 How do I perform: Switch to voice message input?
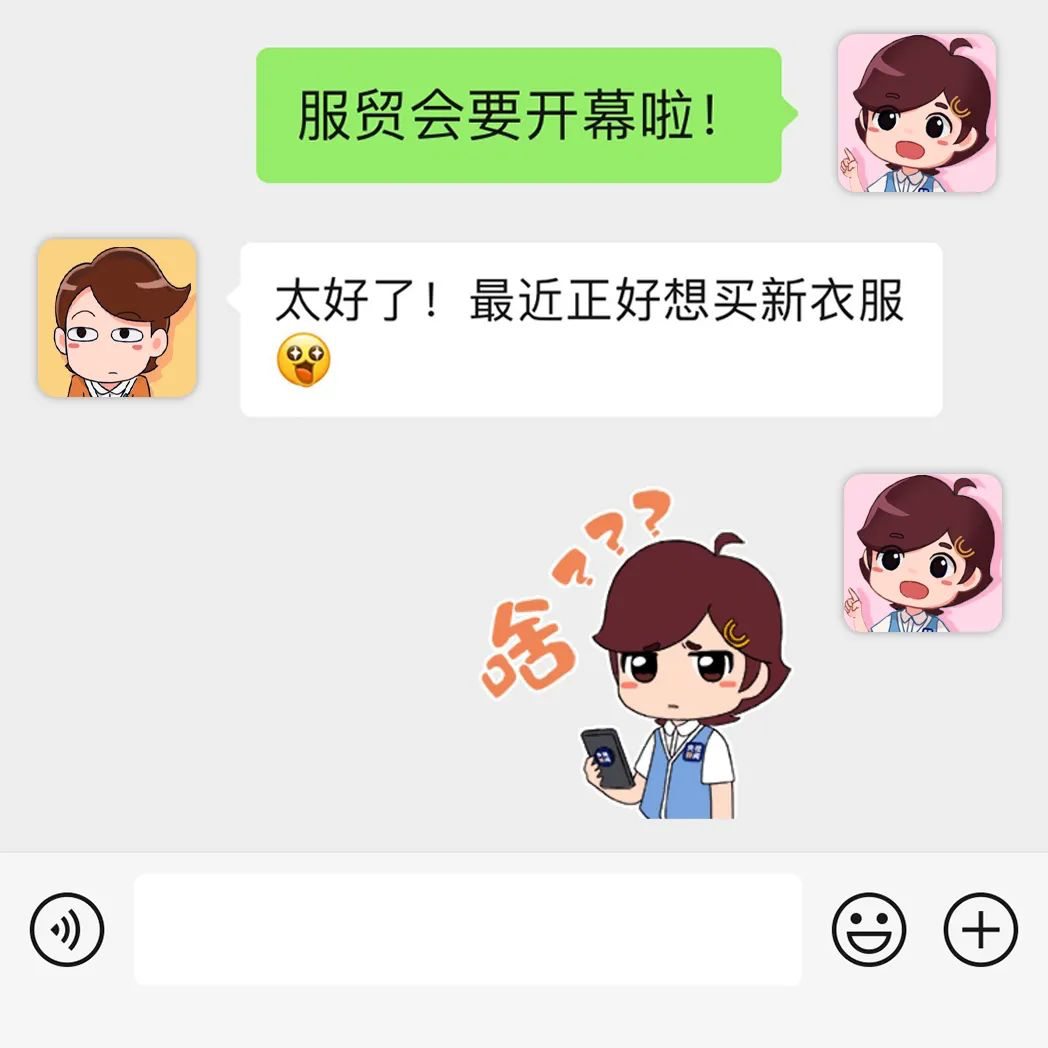pyautogui.click(x=67, y=930)
